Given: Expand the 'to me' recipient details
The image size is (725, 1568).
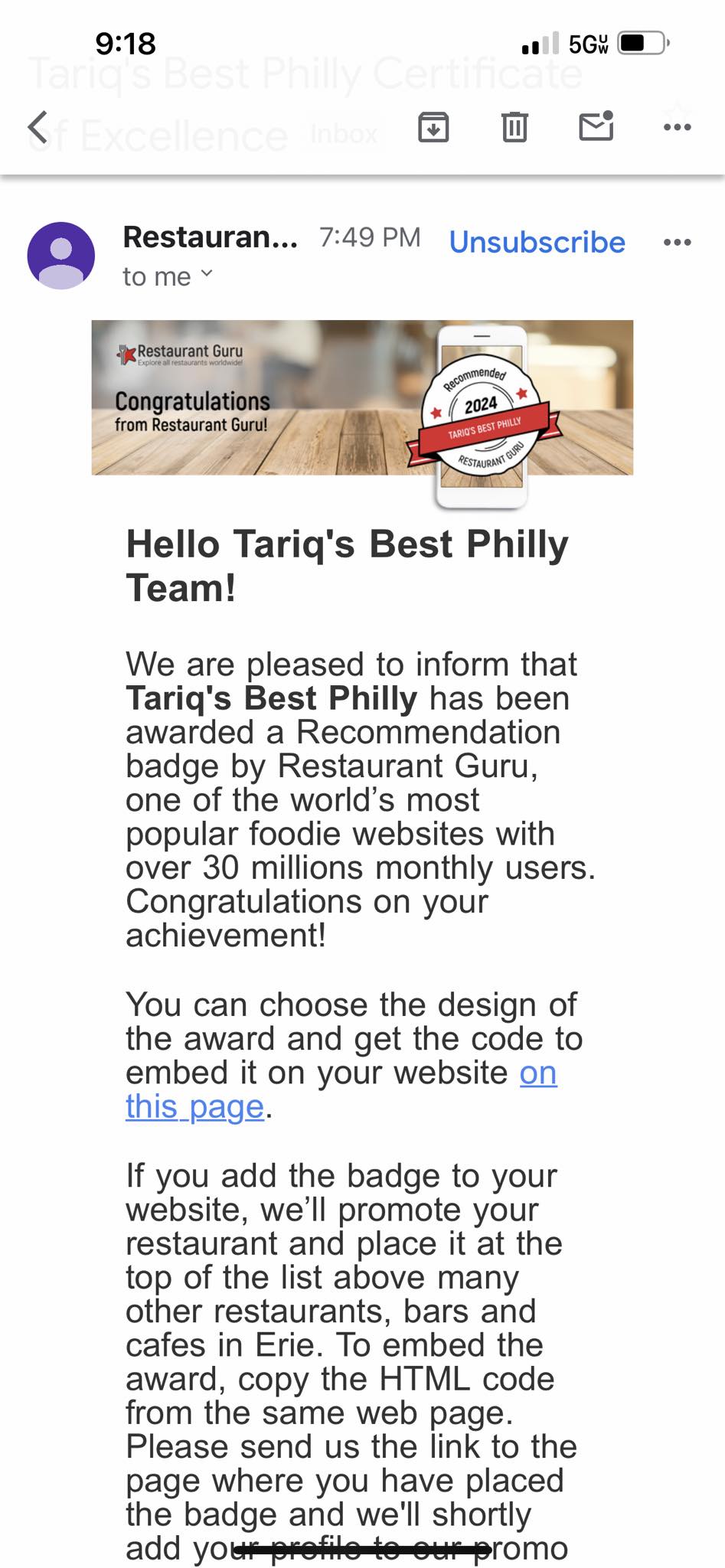Looking at the screenshot, I should [x=168, y=276].
